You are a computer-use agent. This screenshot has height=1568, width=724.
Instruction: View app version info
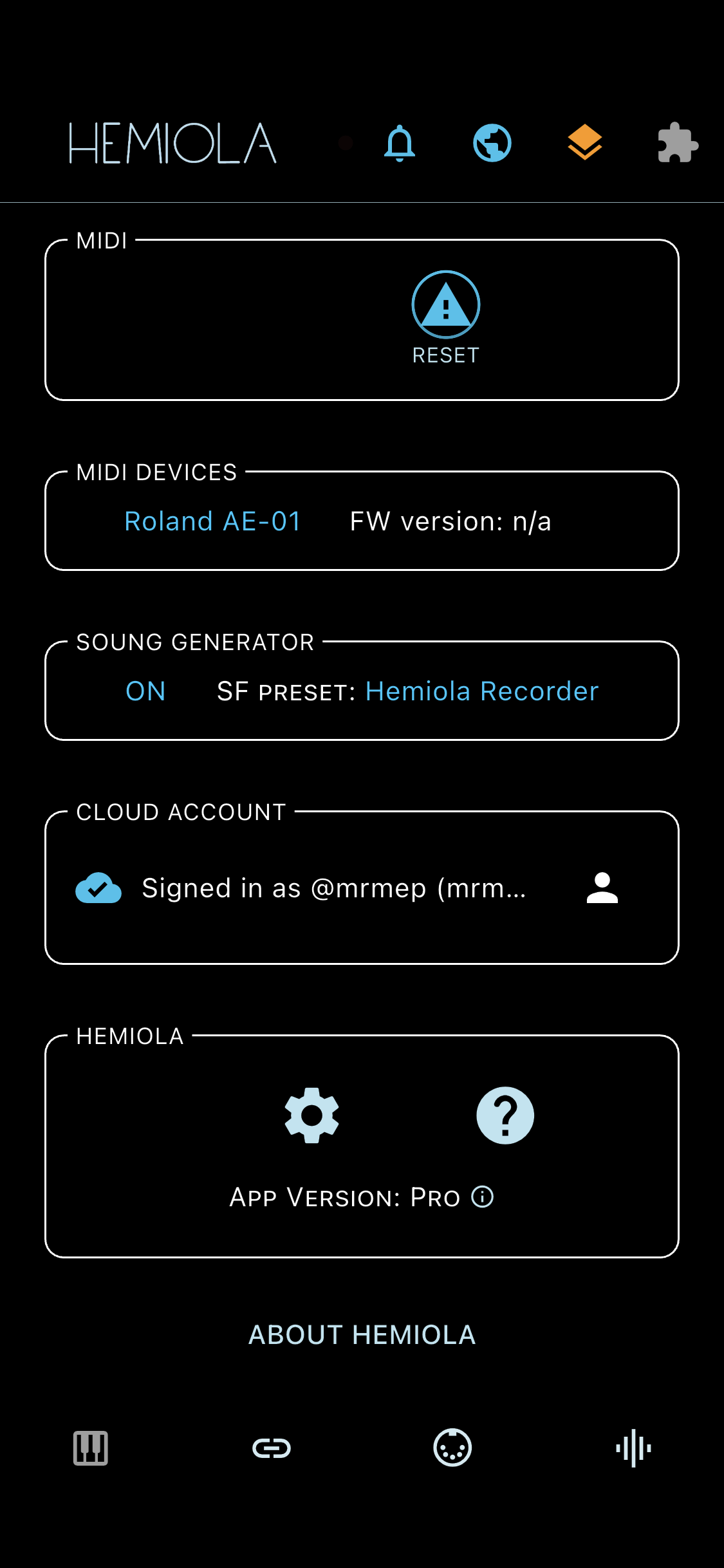[x=483, y=1197]
